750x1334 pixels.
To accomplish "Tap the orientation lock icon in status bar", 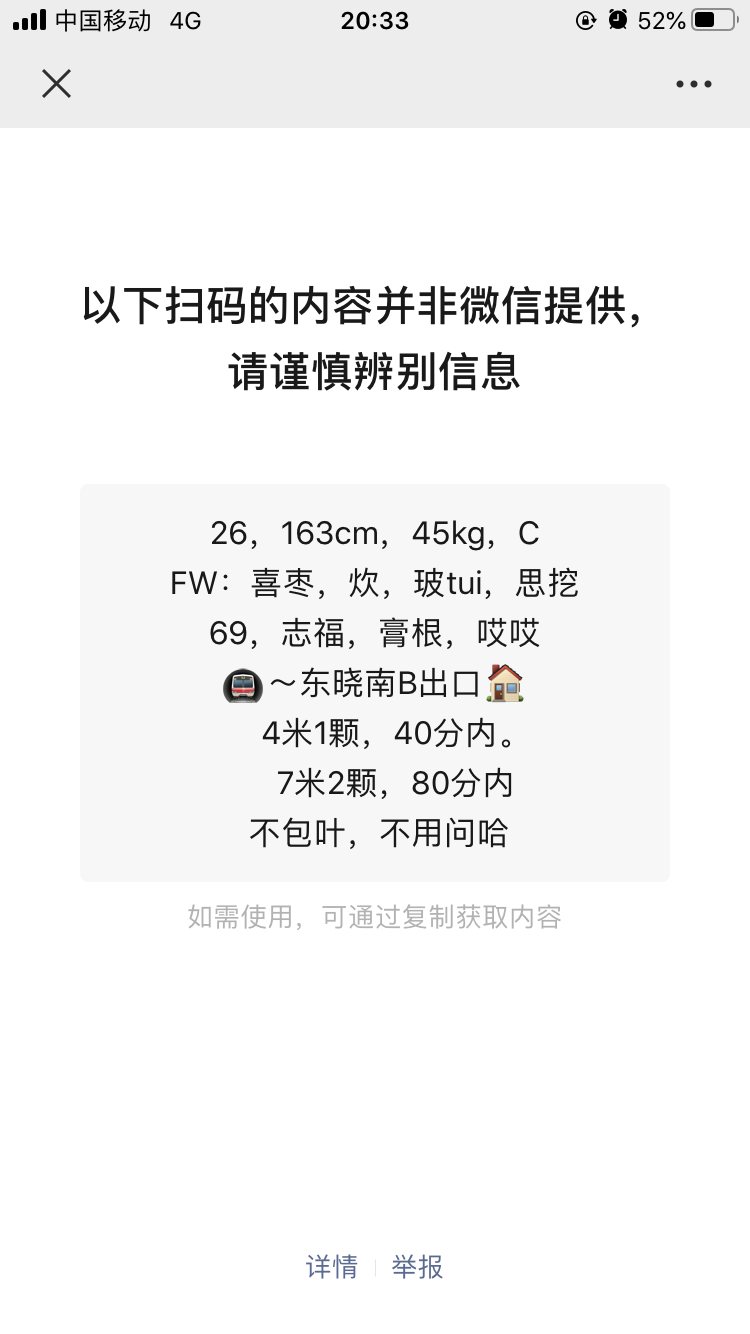I will [x=587, y=19].
